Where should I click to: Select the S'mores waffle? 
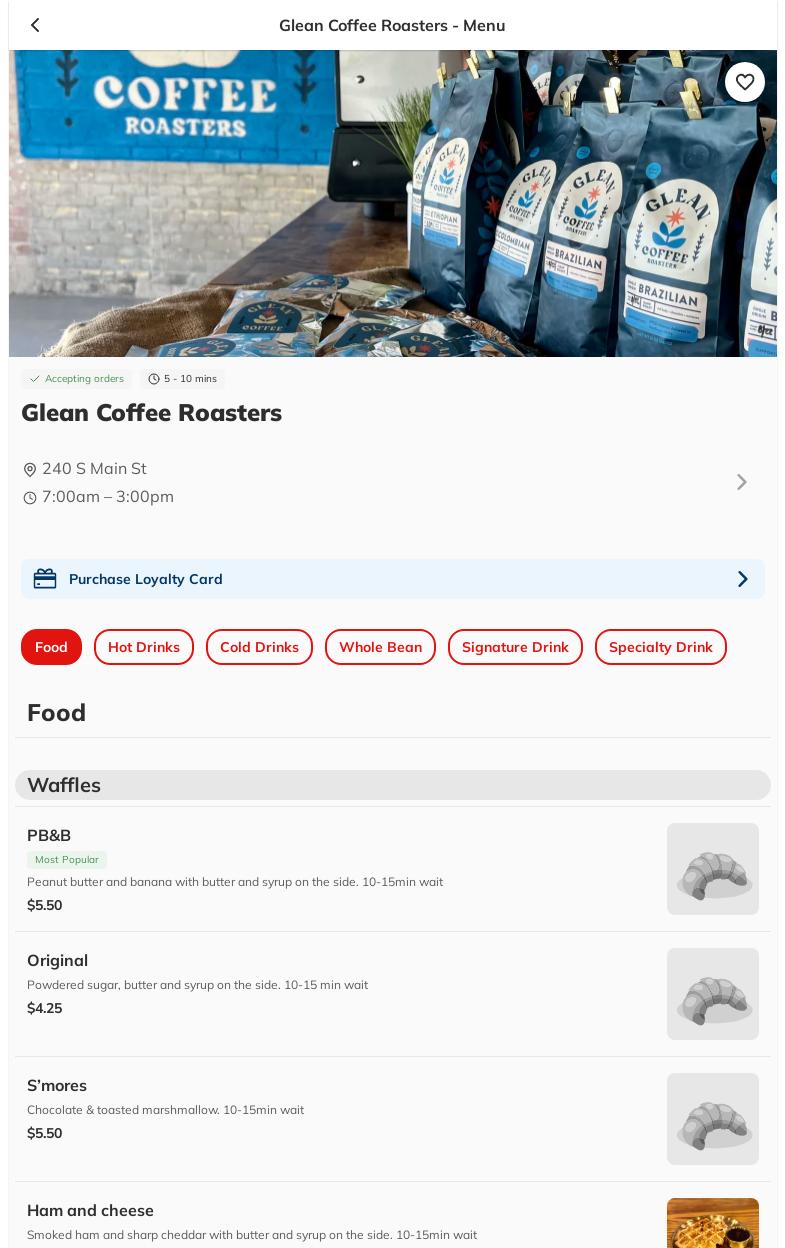tap(340, 1119)
